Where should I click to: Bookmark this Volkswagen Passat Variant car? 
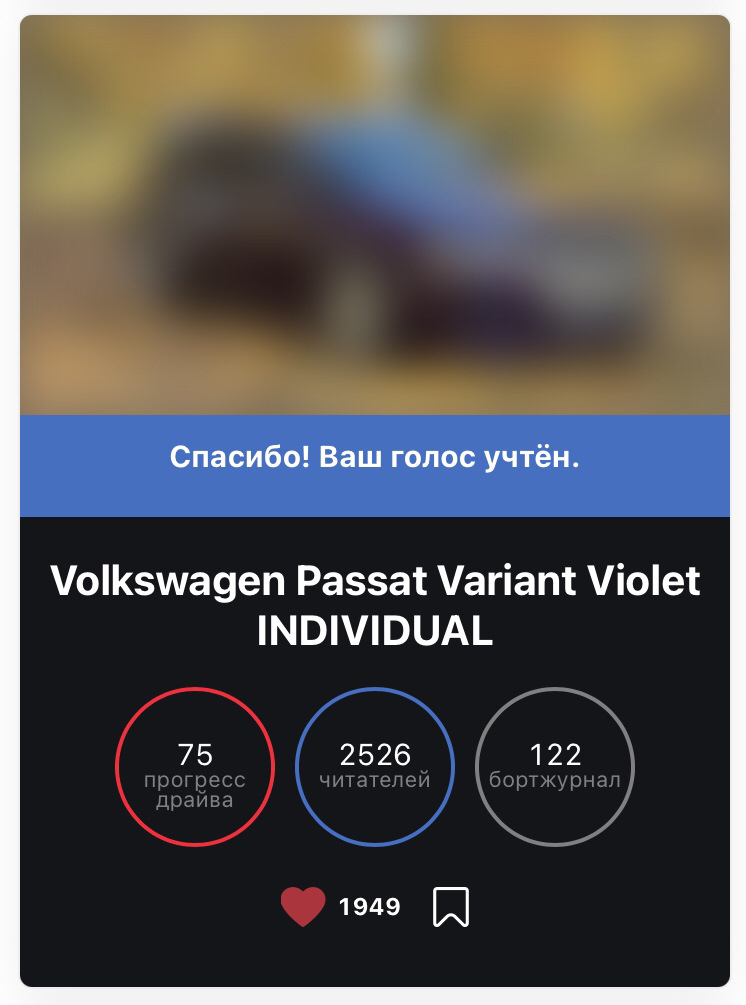coord(451,907)
